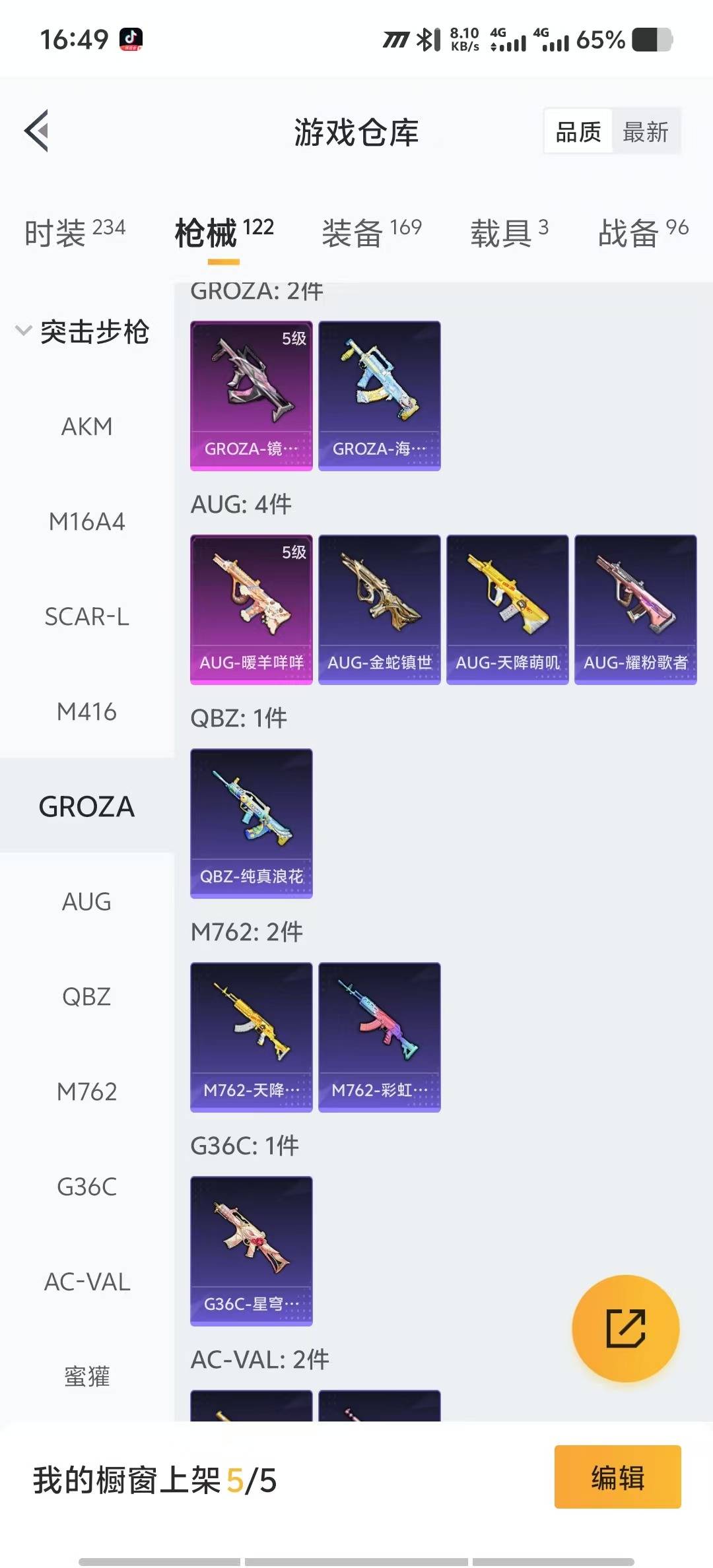Select SCAR-L in the sidebar
This screenshot has height=1568, width=713.
coord(86,616)
